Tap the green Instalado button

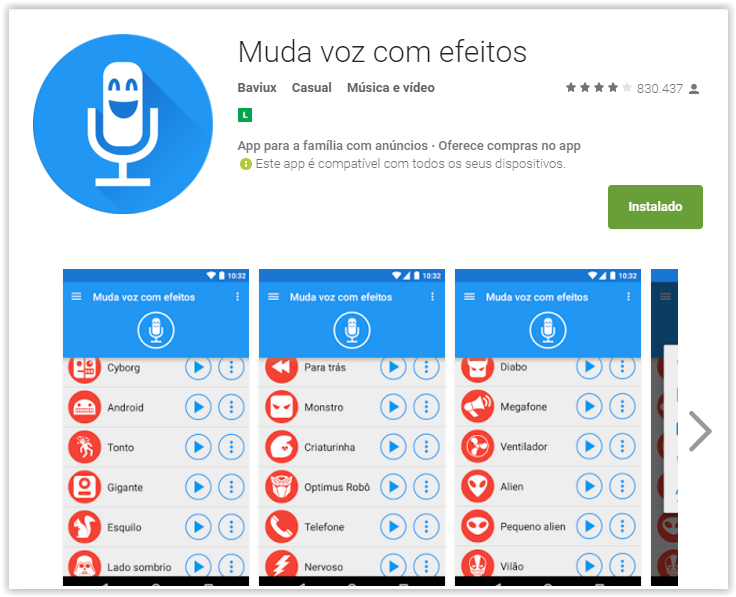tap(655, 207)
